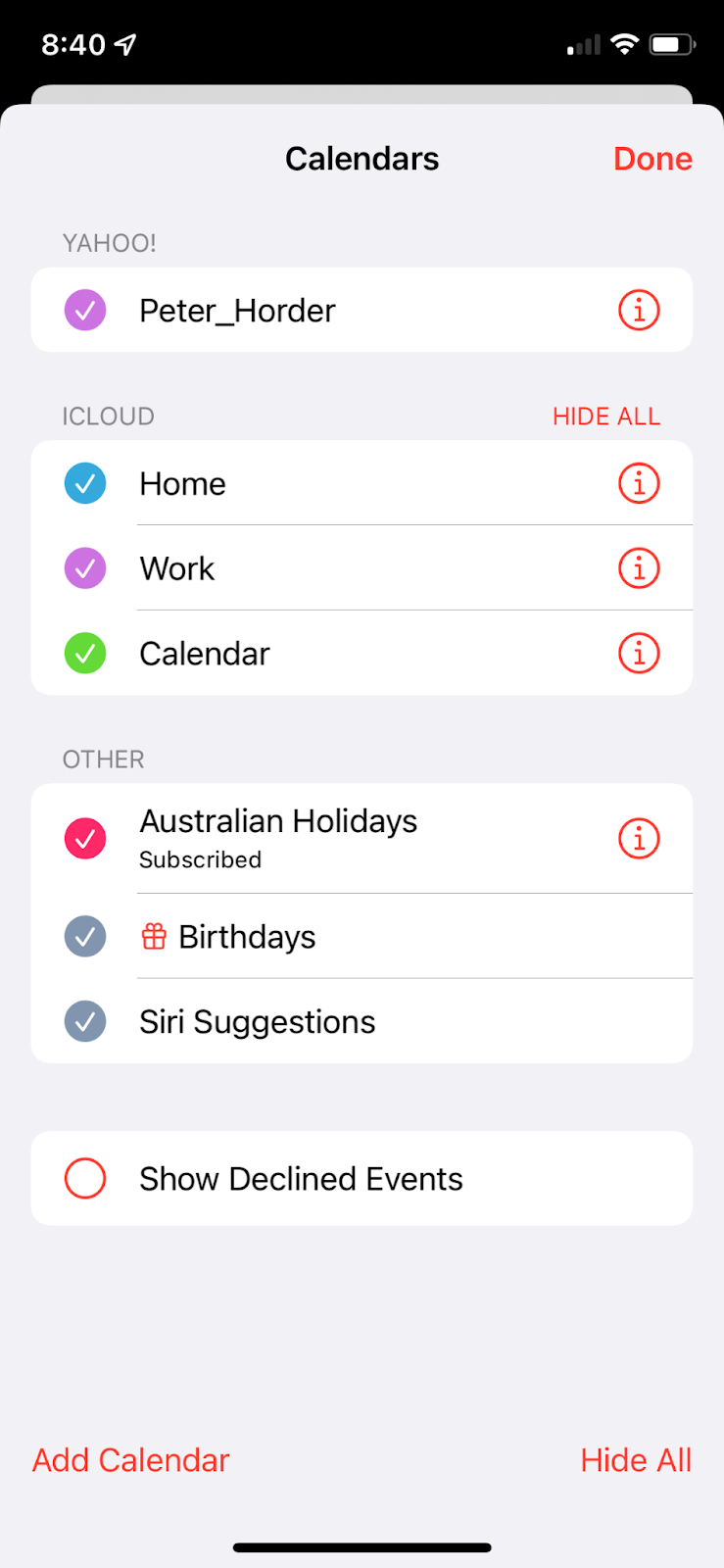Screen dimensions: 724x1568
Task: Tap Add Calendar at the bottom
Action: click(x=131, y=1460)
